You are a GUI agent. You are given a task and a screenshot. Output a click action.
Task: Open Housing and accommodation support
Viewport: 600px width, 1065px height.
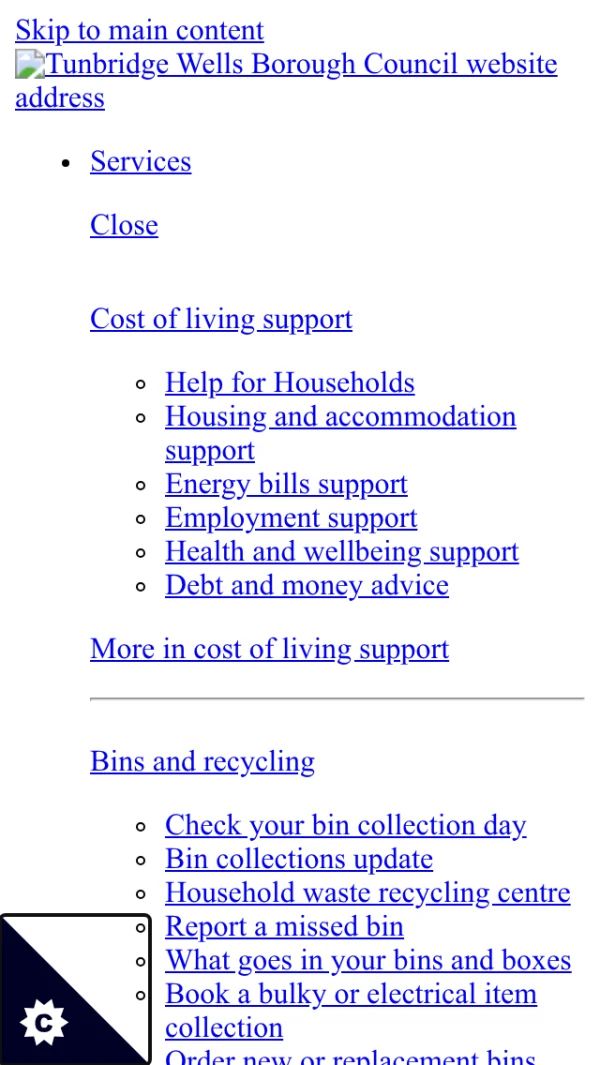340,433
